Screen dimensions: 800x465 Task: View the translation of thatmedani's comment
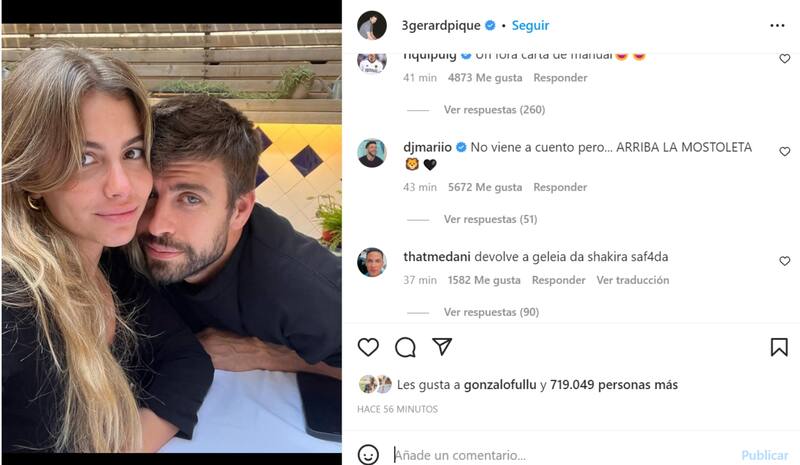pos(632,280)
